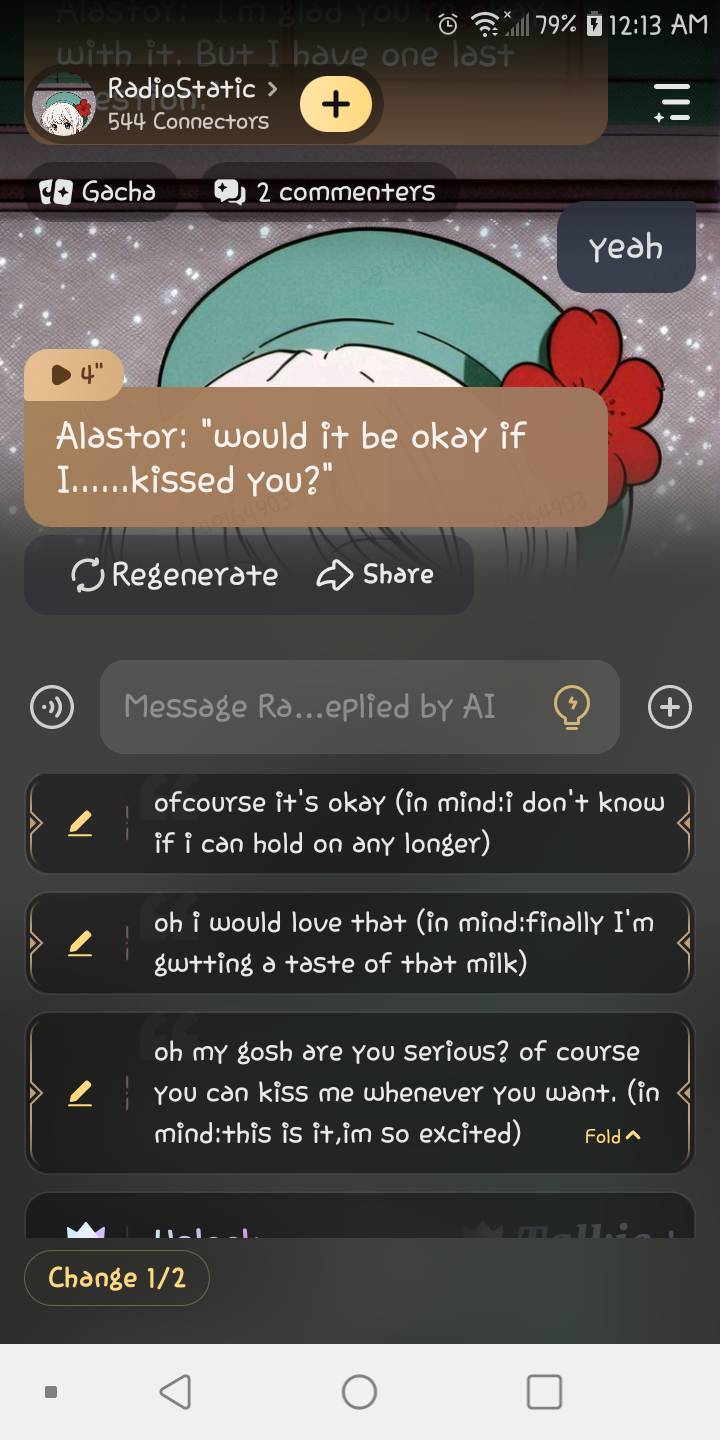
Task: Select the "ofcourse it's okay" suggested reply
Action: pyautogui.click(x=408, y=823)
